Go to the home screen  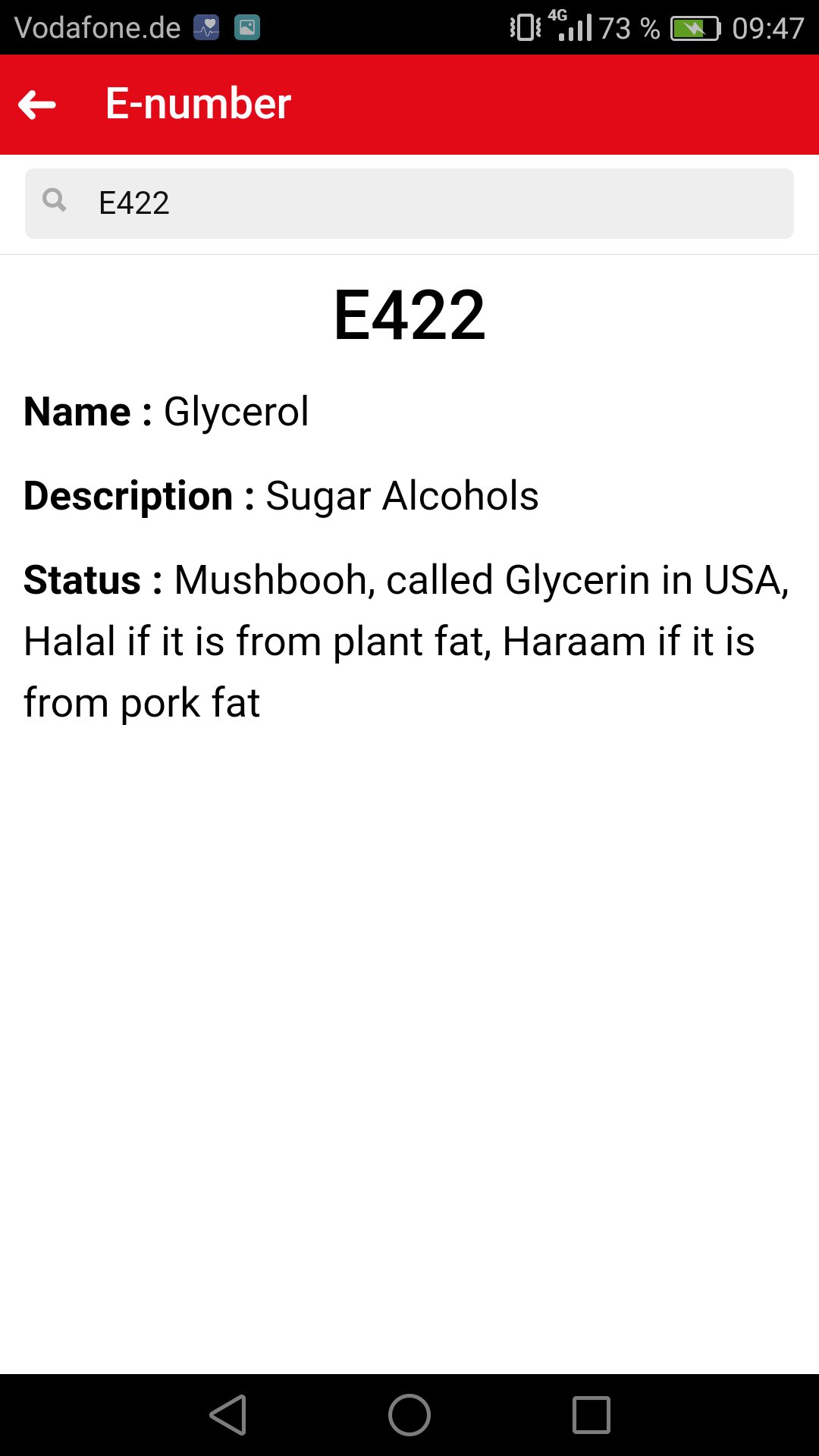click(409, 1415)
